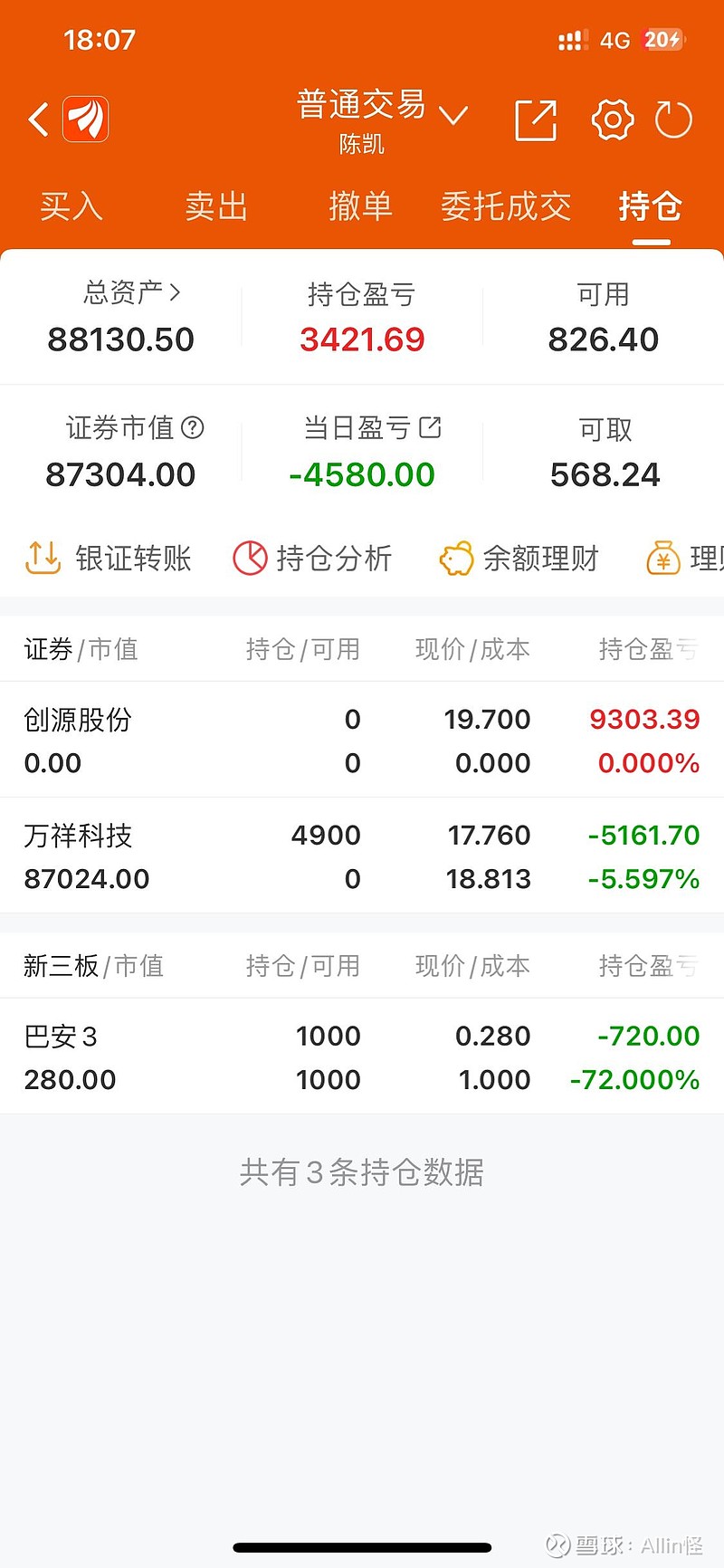Open 银证转账
724x1568 pixels.
coord(109,559)
